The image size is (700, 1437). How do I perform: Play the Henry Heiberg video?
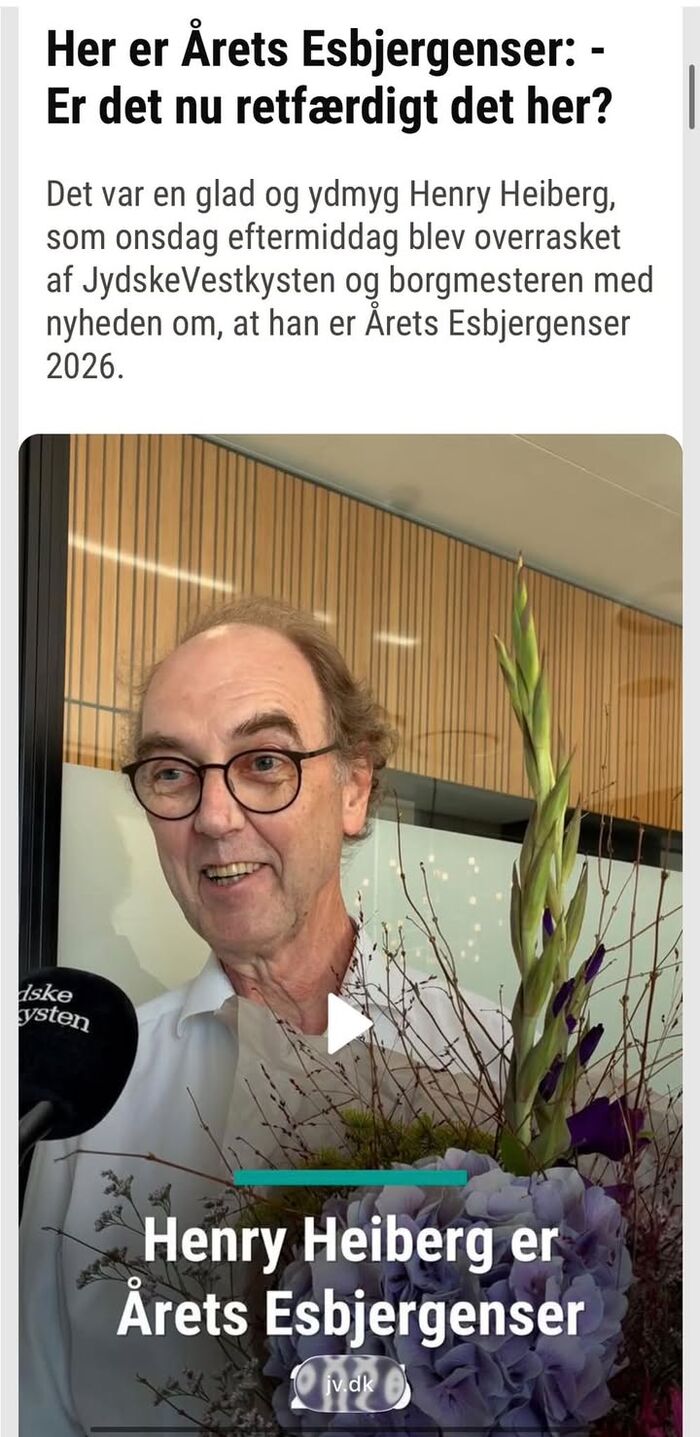348,1023
